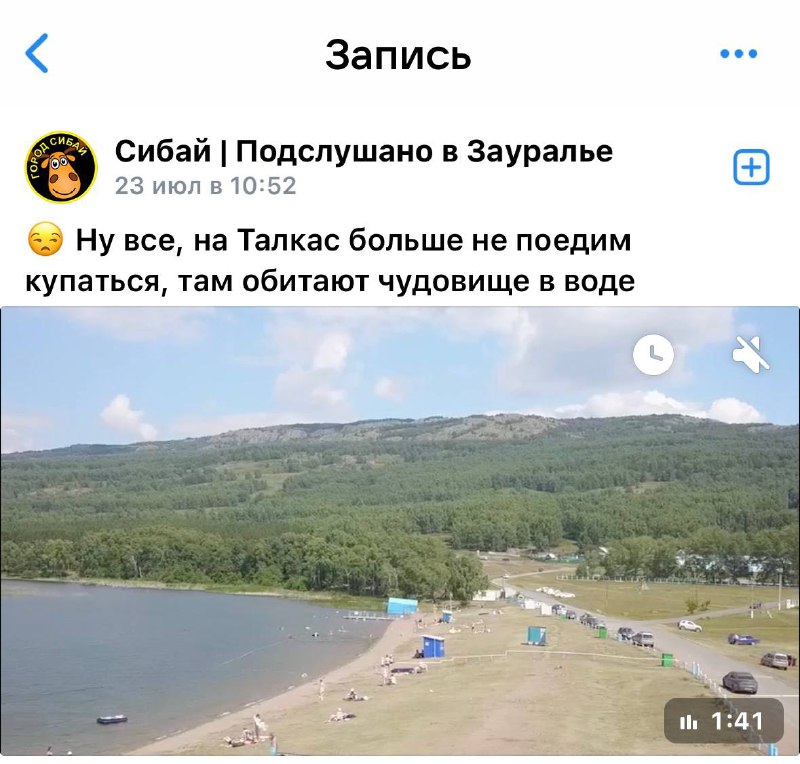
Task: Go back from the Запись screen
Action: [x=37, y=54]
